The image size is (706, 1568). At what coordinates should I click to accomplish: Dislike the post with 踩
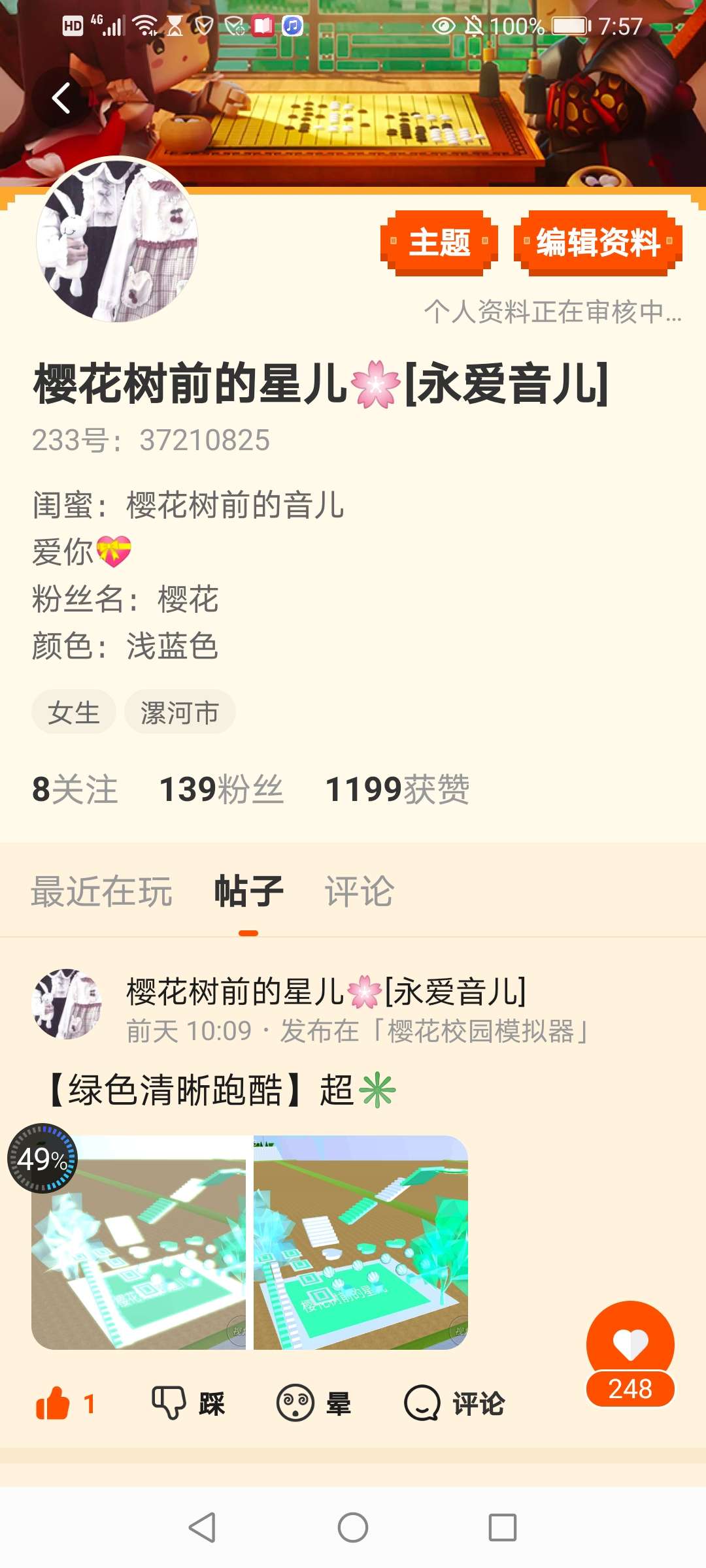point(188,1403)
